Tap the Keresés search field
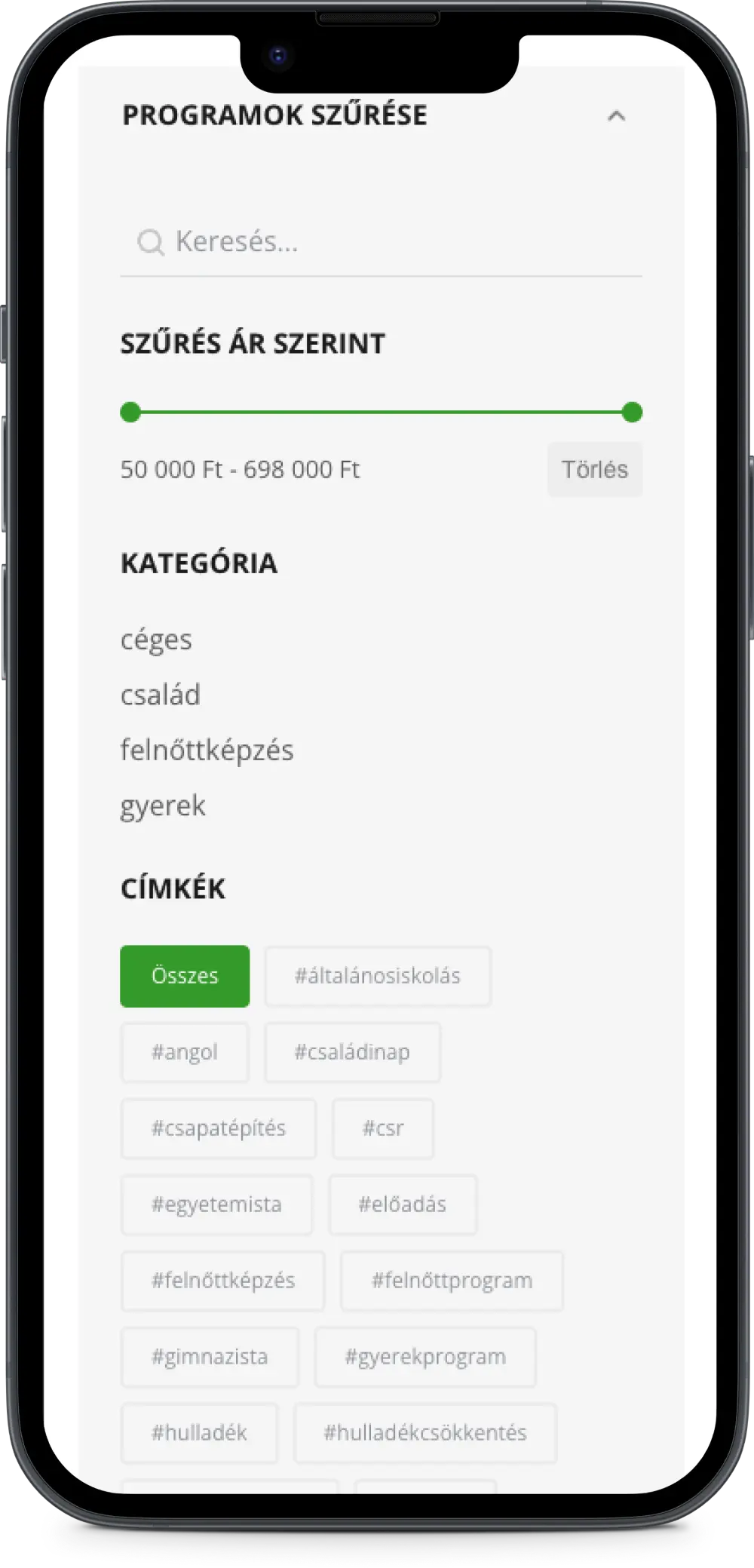Screen dimensions: 754x1568 (392, 242)
